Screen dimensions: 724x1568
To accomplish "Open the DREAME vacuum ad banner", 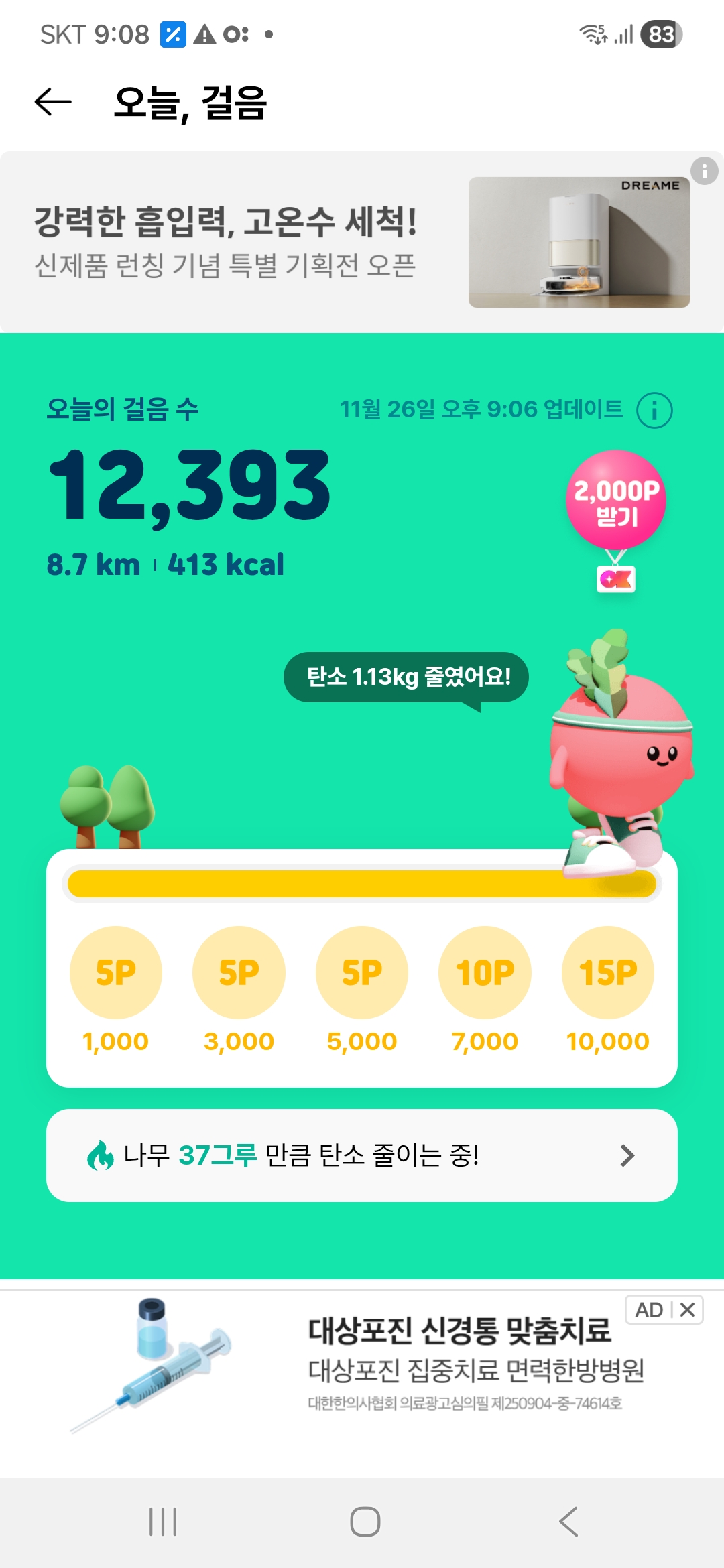I will click(x=349, y=243).
